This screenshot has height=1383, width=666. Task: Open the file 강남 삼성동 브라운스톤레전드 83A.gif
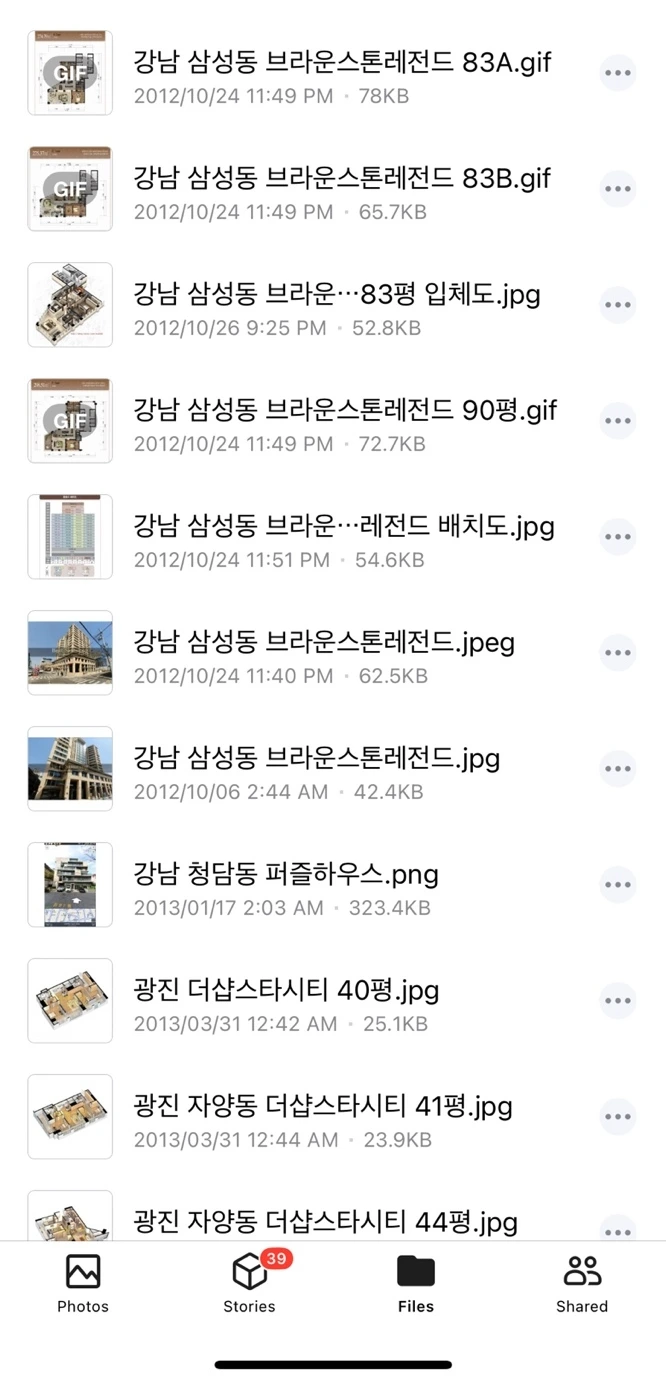(x=341, y=63)
